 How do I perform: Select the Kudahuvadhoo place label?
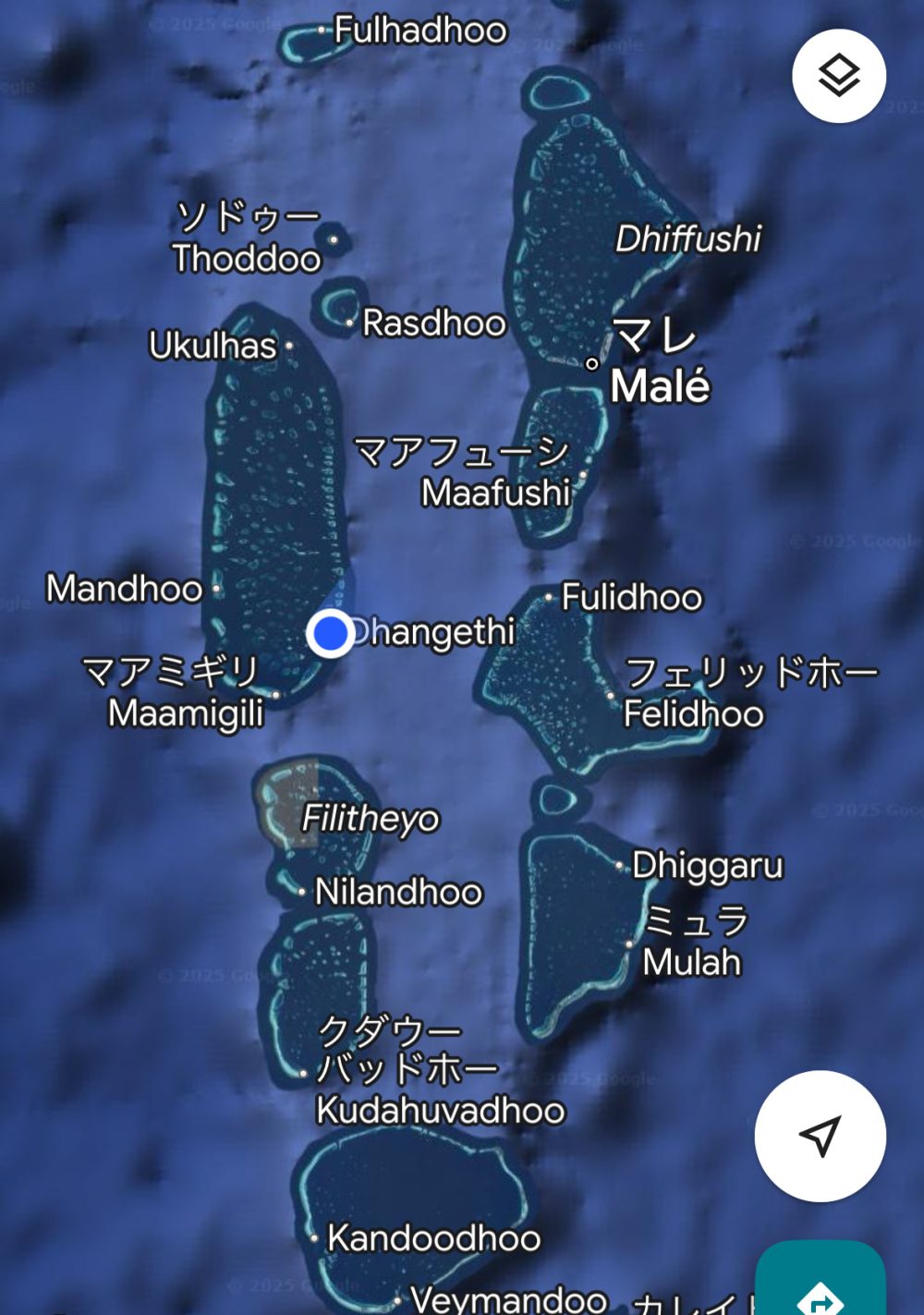[x=440, y=1110]
